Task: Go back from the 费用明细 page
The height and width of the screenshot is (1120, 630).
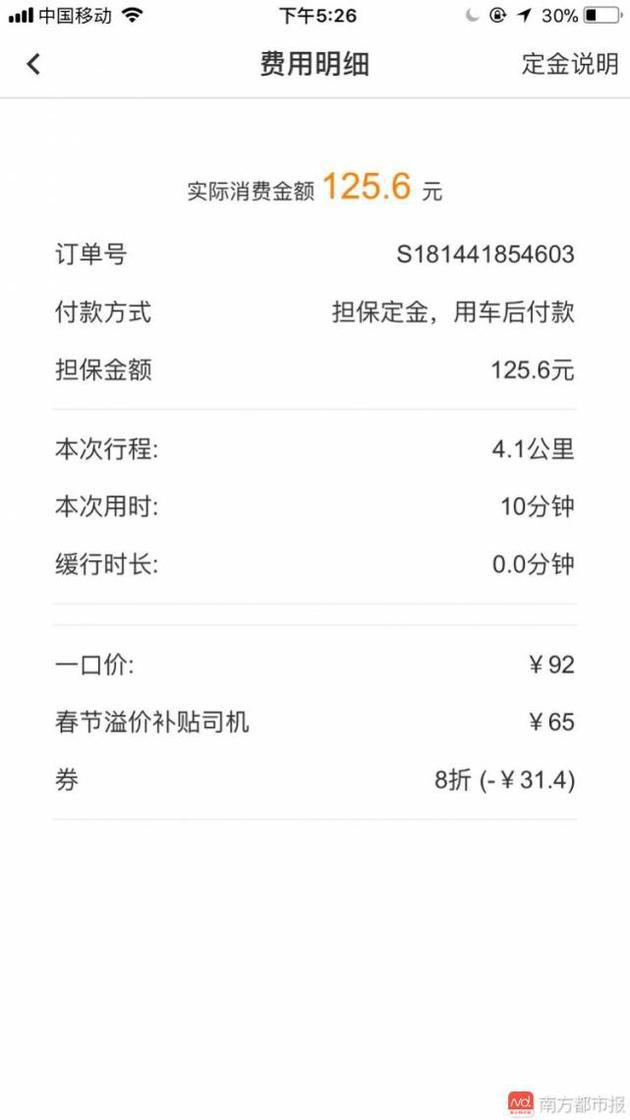Action: (34, 64)
